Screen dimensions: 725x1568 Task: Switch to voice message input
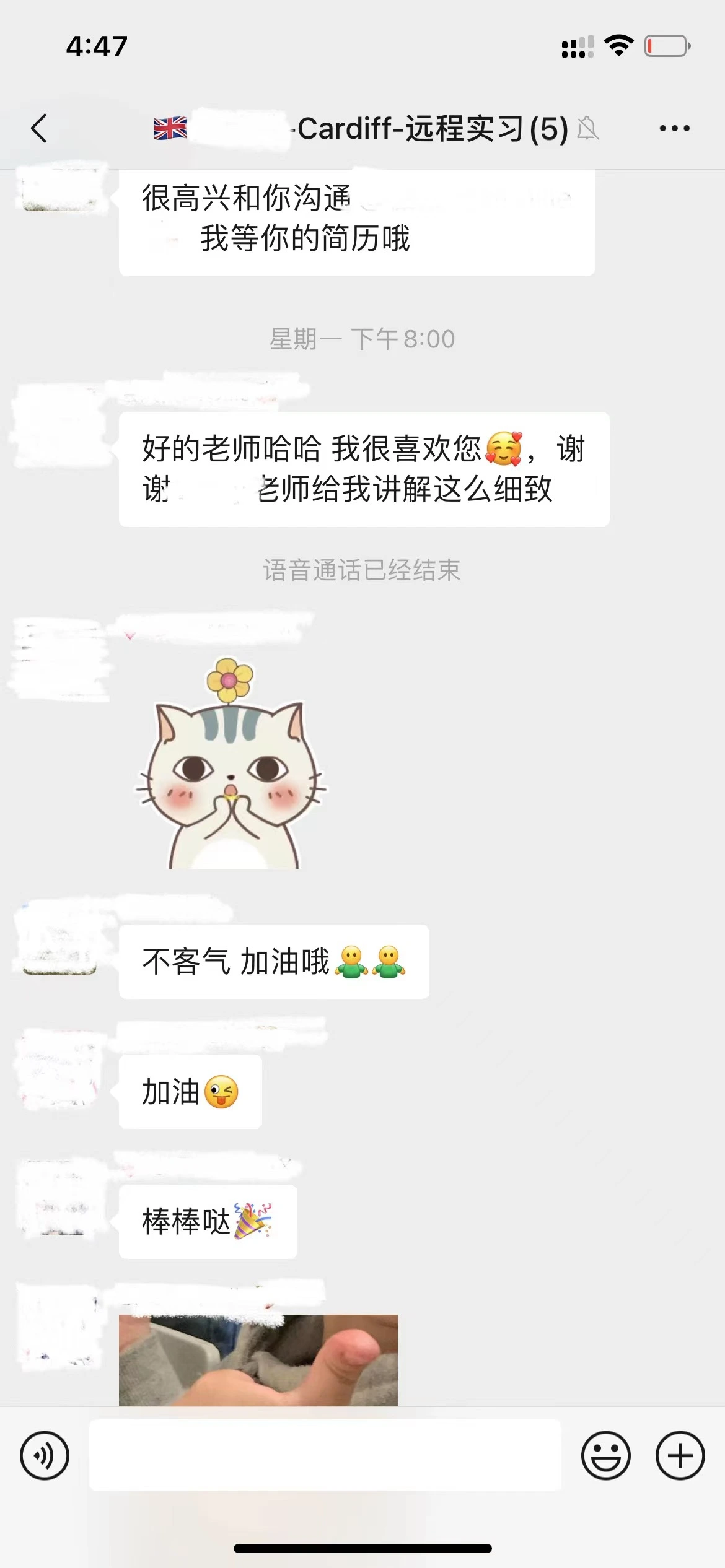tap(45, 1455)
